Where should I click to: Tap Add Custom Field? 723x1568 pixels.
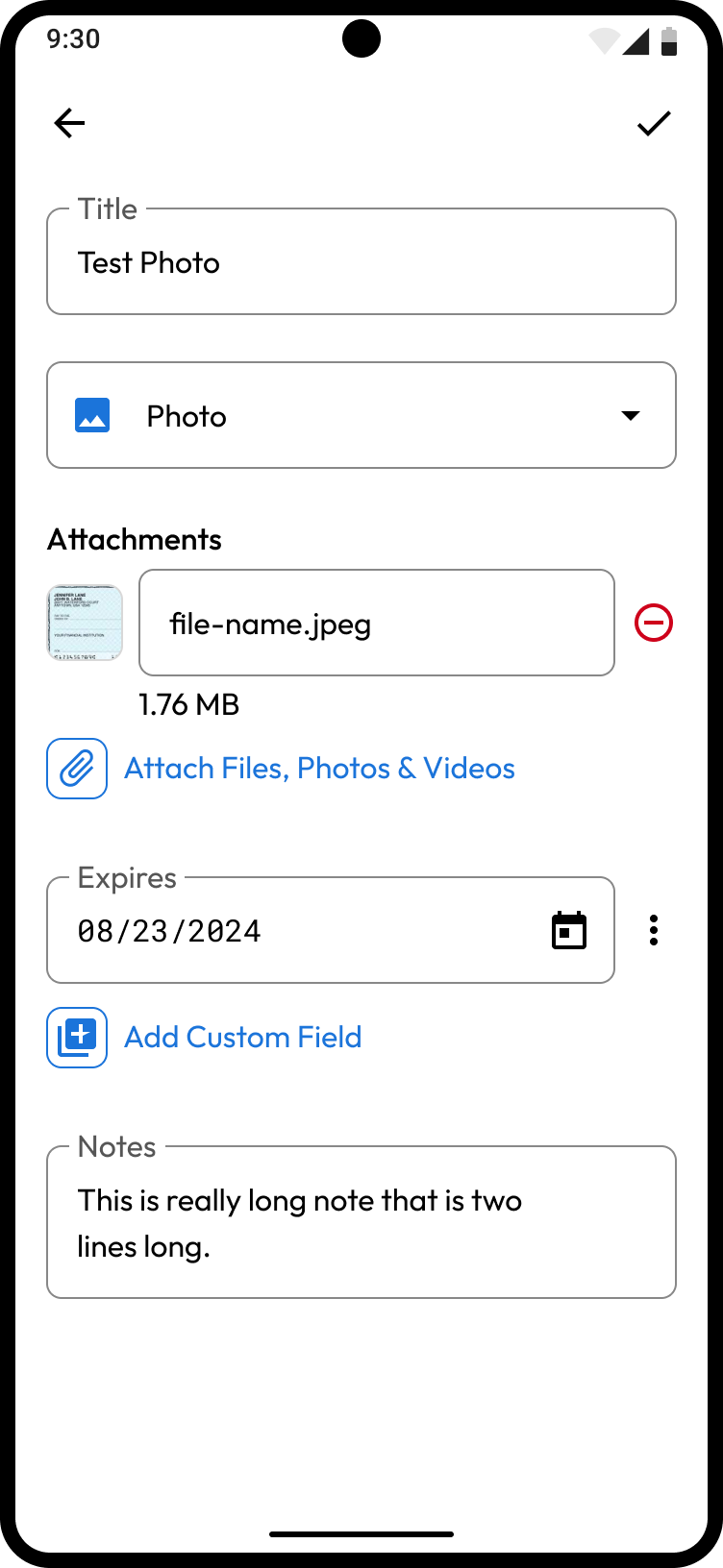tap(205, 1038)
